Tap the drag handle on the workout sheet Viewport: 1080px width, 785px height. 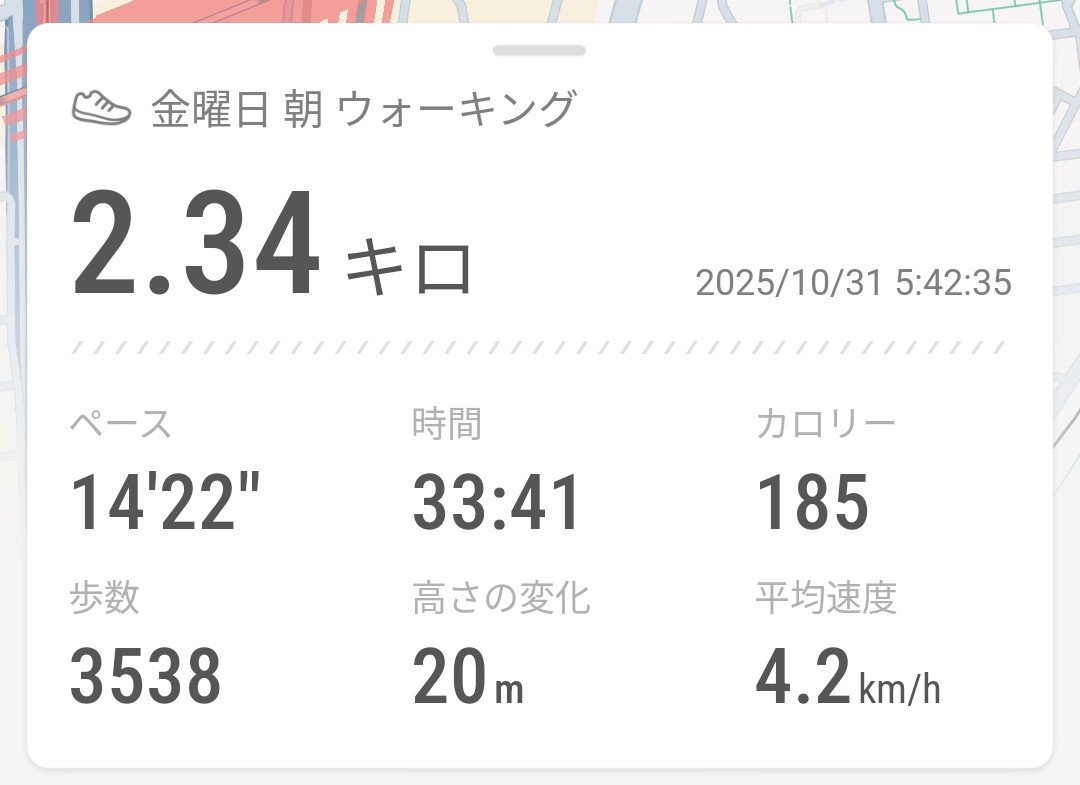(539, 50)
